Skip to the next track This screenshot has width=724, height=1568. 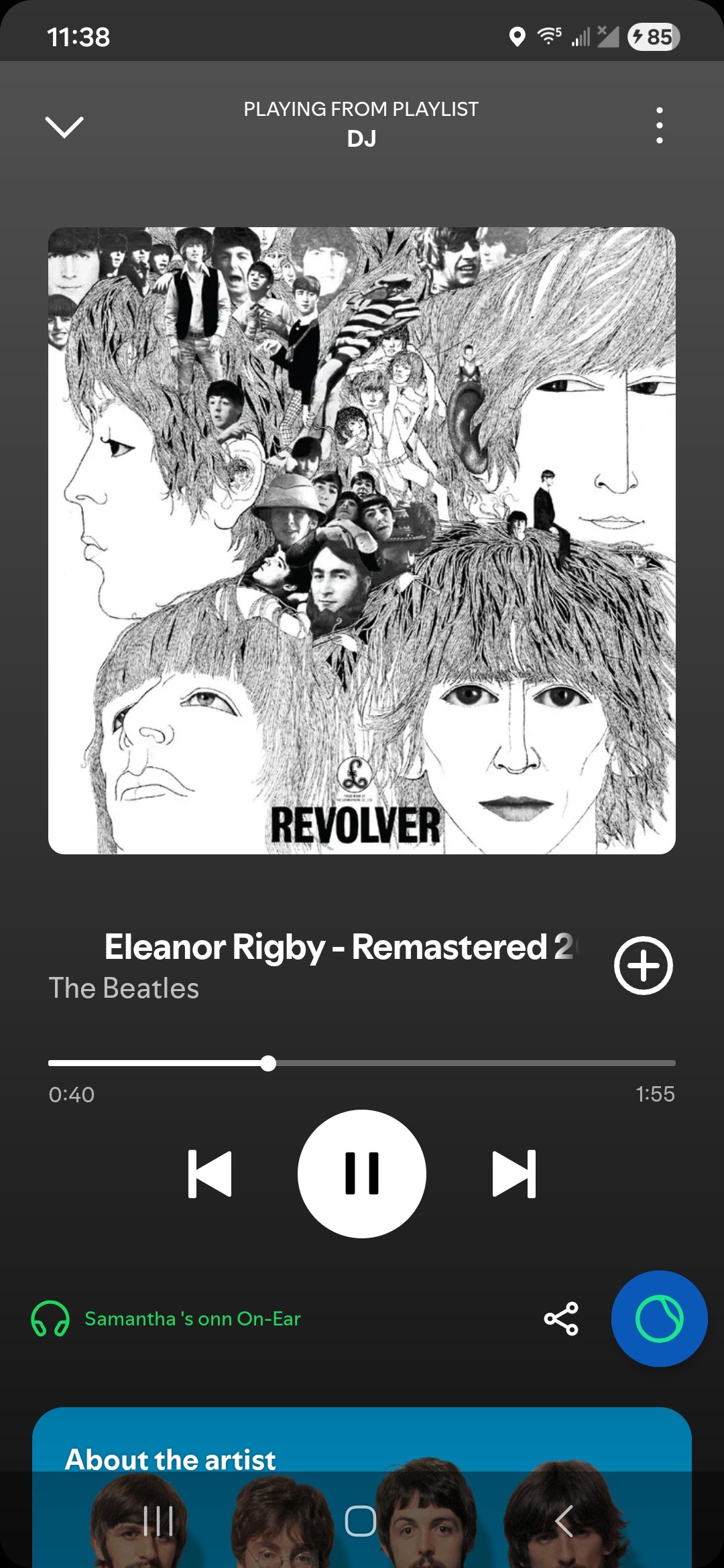click(x=514, y=1173)
